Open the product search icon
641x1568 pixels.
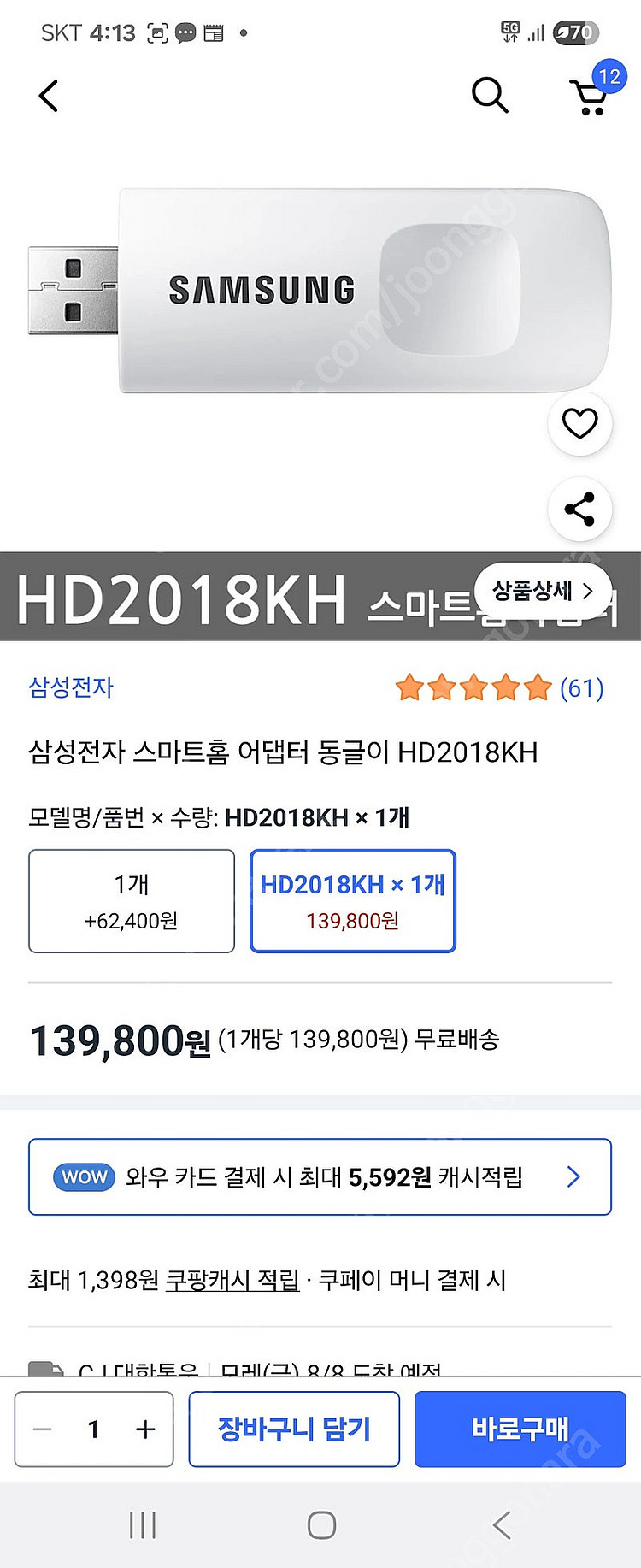(490, 95)
